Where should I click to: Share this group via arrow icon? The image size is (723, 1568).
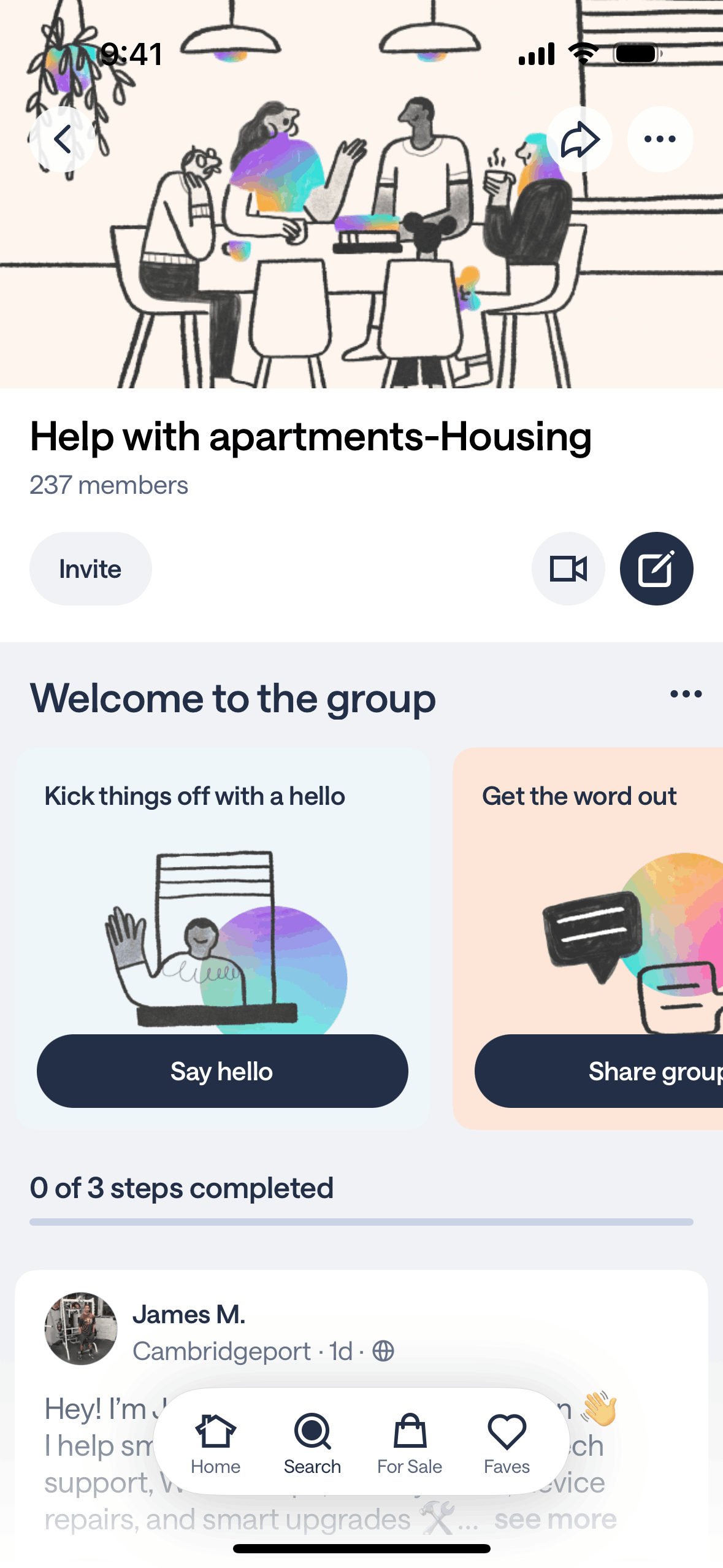pos(579,139)
